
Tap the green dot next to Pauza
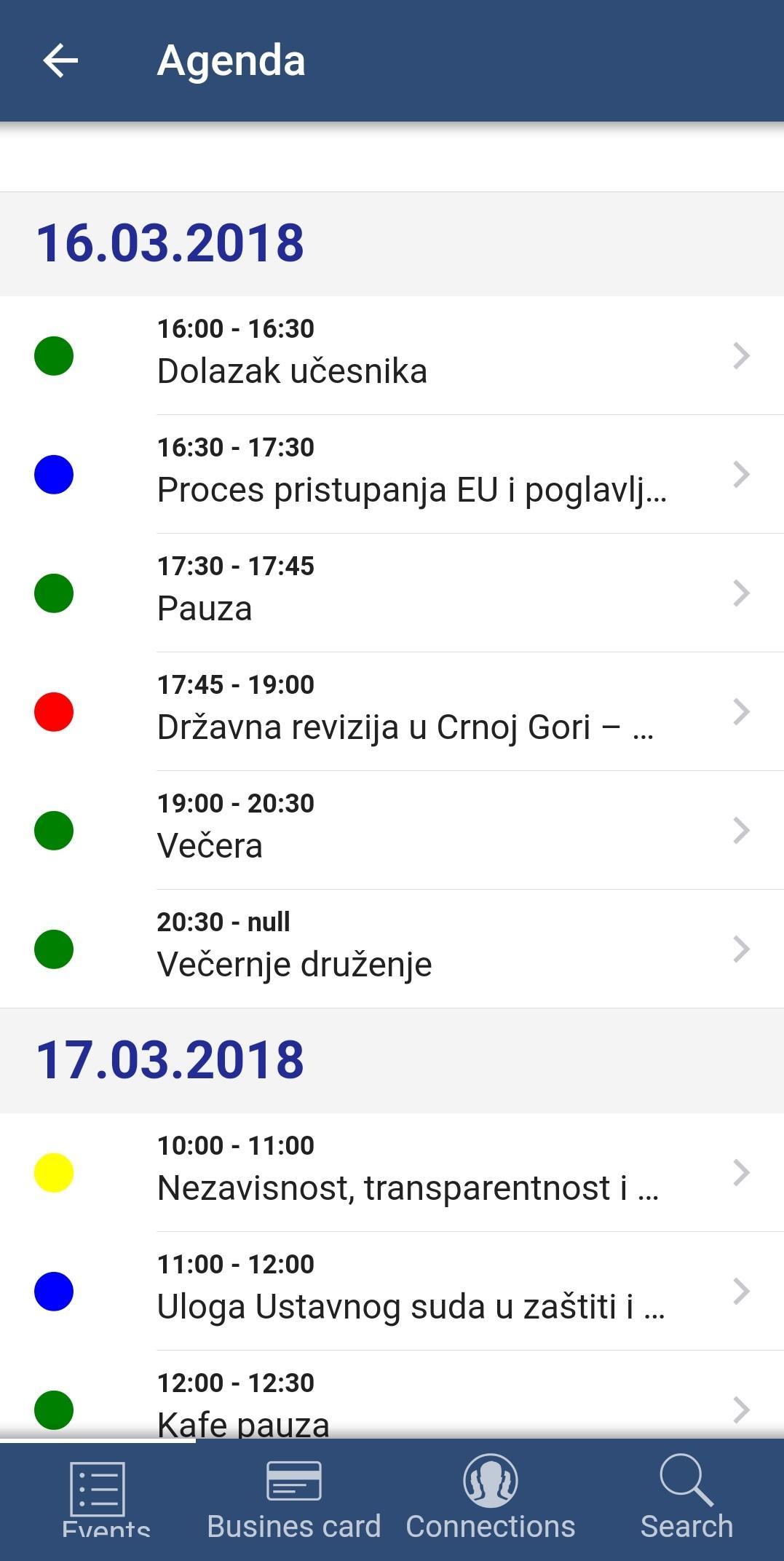pyautogui.click(x=54, y=592)
